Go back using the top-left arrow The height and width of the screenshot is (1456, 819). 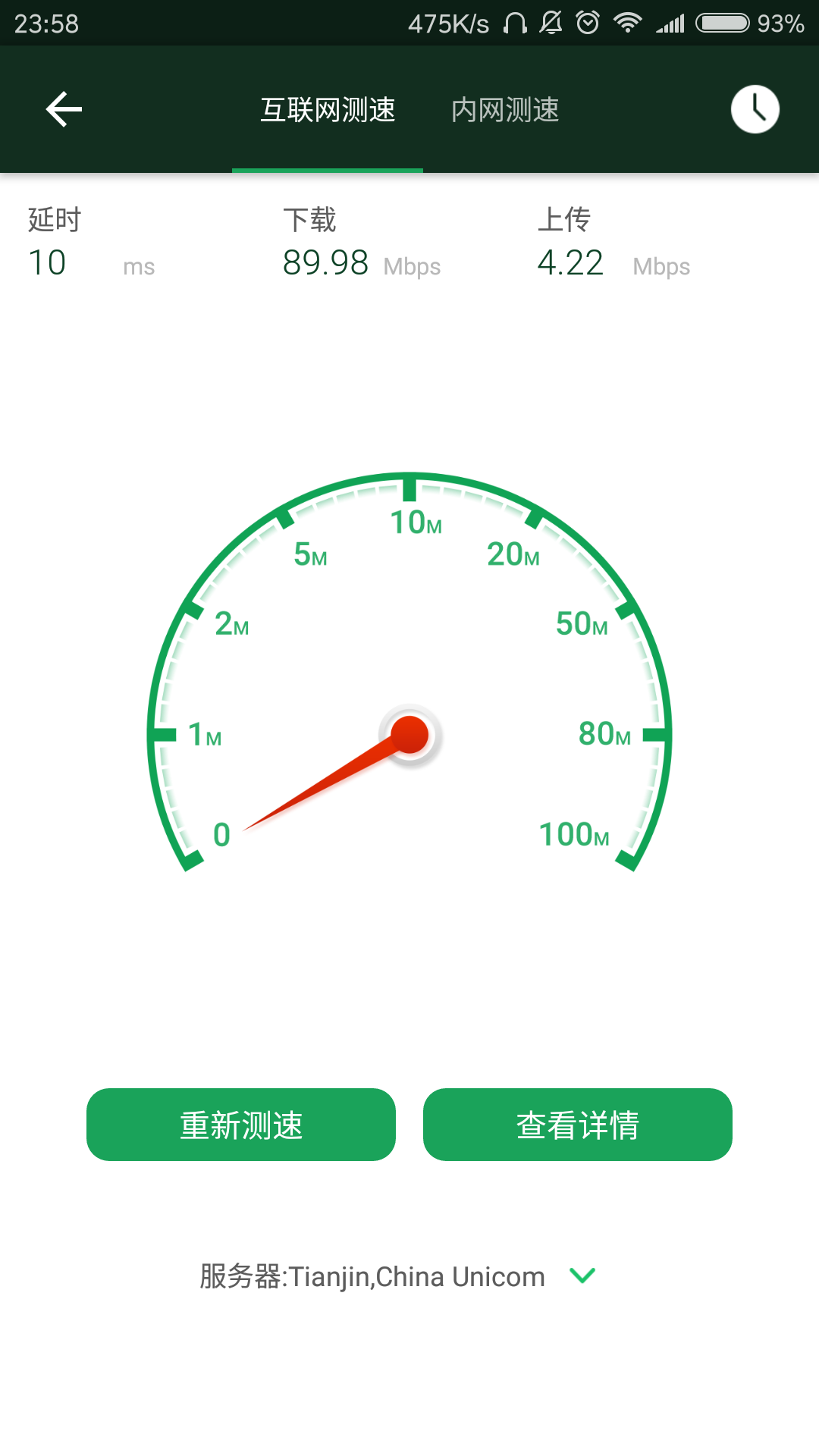click(64, 109)
